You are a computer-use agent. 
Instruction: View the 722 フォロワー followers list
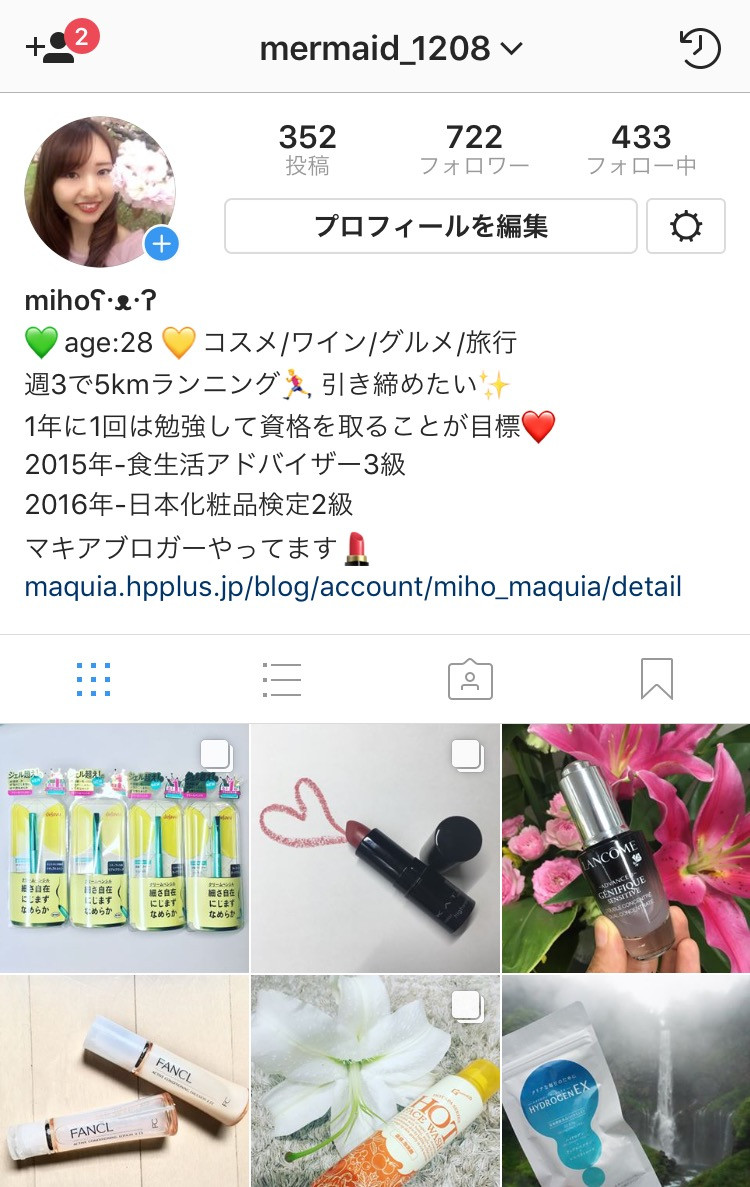click(x=474, y=149)
